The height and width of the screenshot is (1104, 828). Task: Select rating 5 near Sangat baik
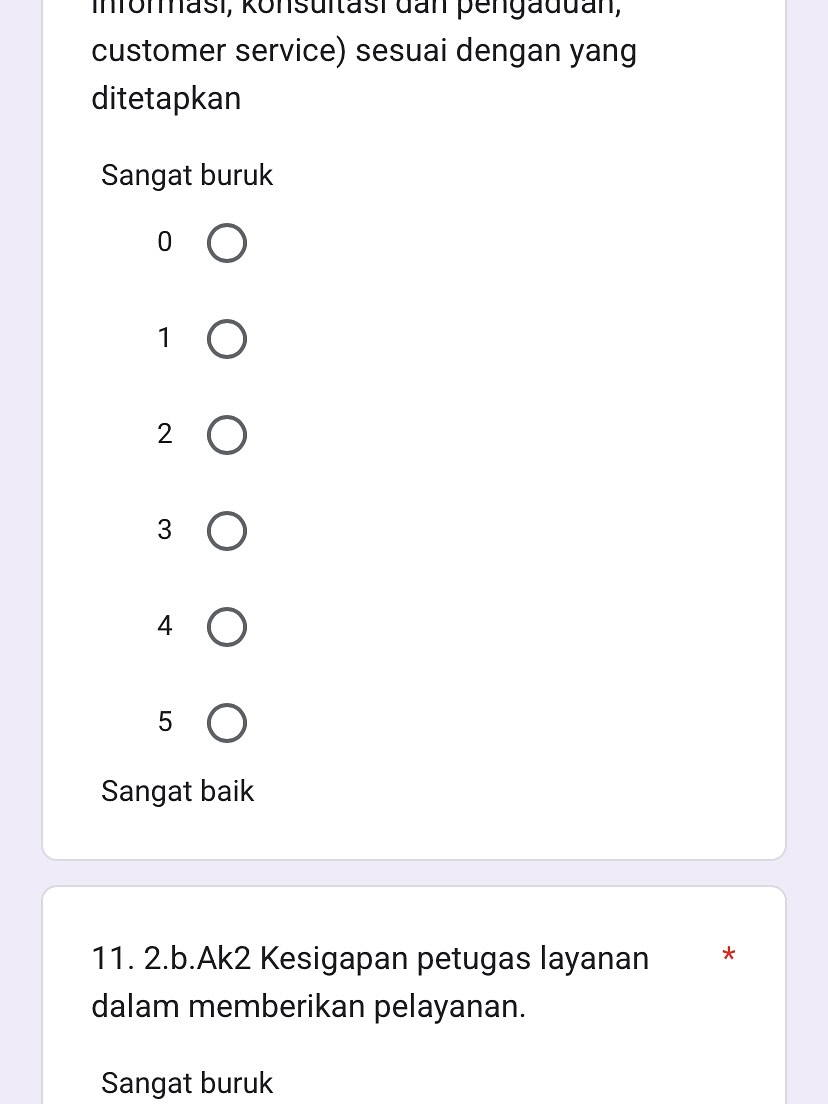click(x=227, y=724)
